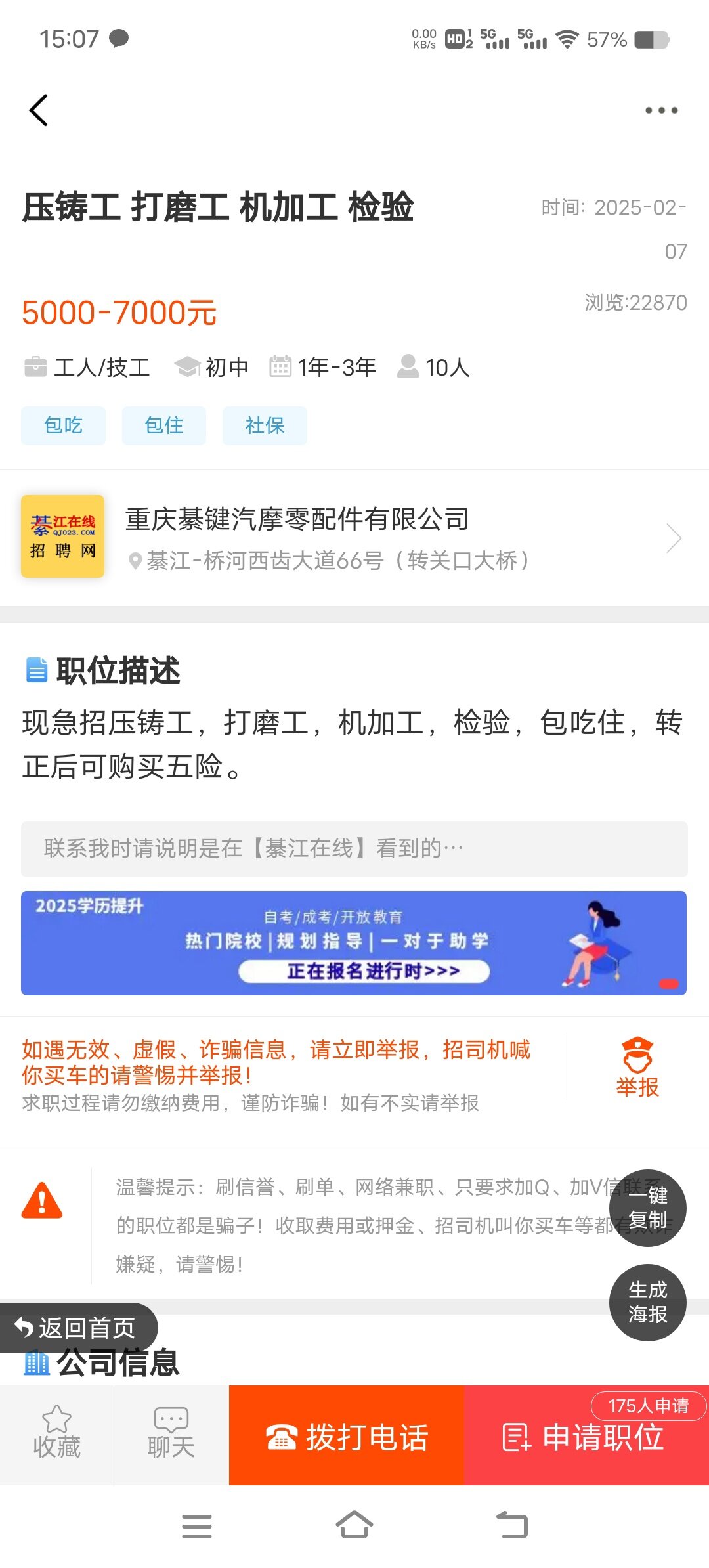
Task: Save this job with 收藏
Action: coord(56,1434)
